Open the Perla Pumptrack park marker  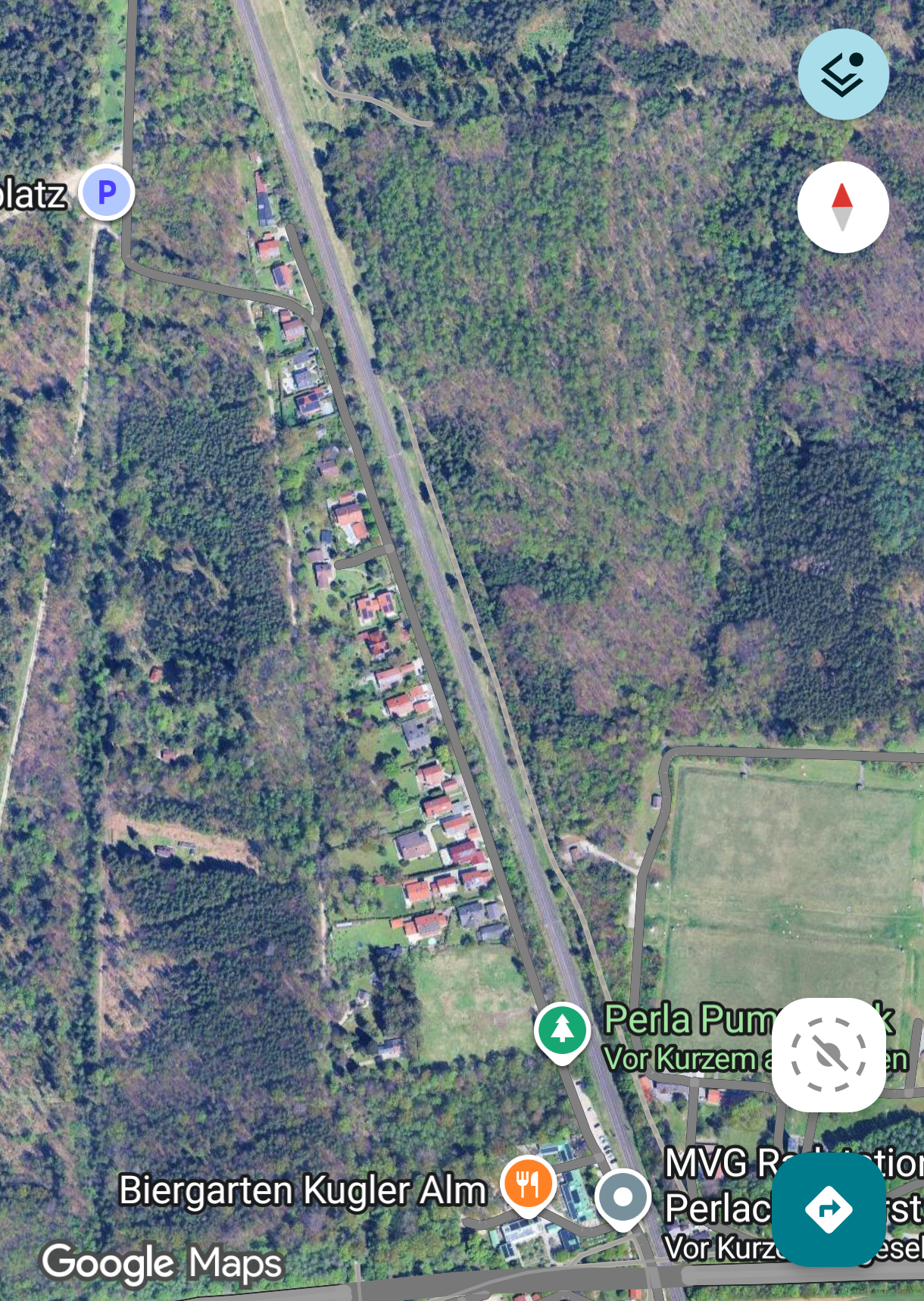pyautogui.click(x=562, y=1030)
